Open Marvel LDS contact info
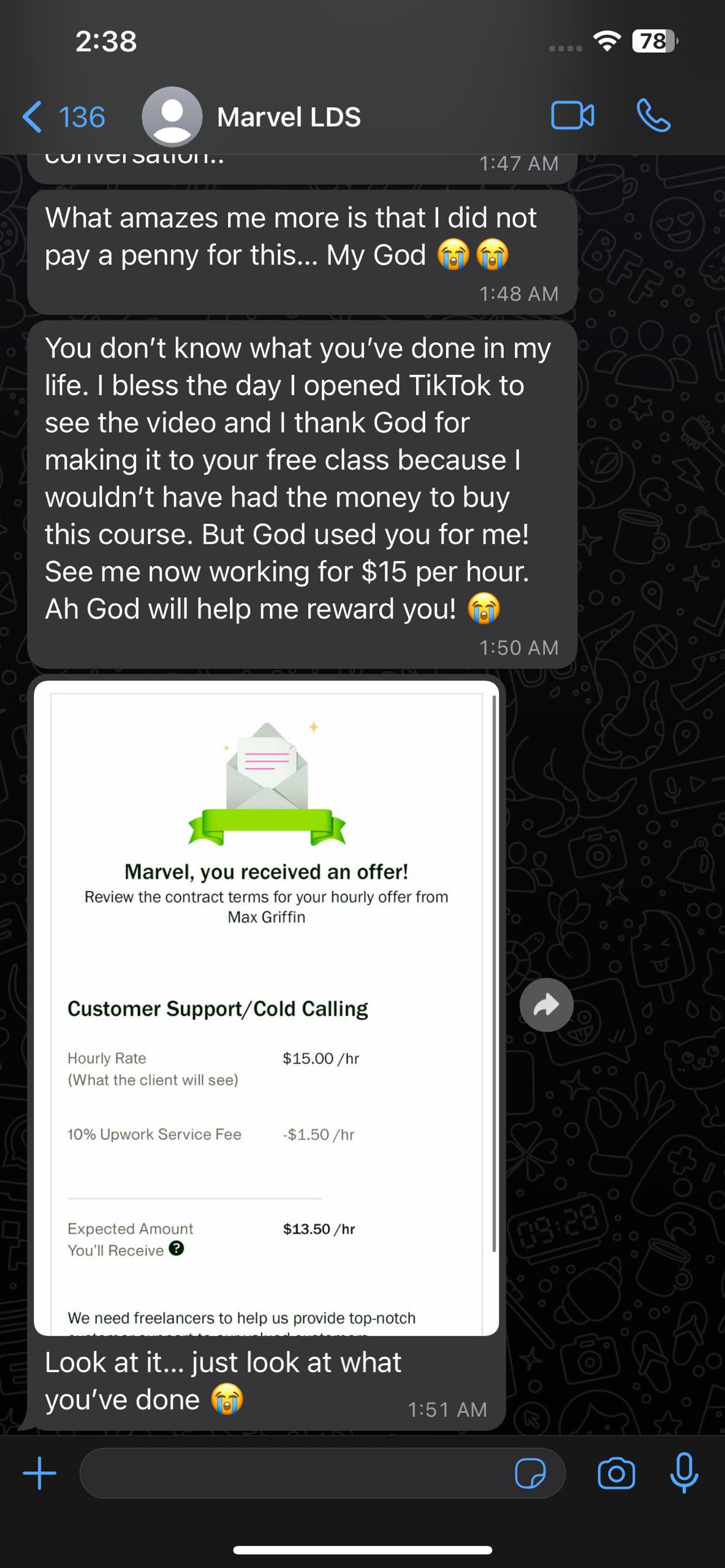 (x=288, y=116)
